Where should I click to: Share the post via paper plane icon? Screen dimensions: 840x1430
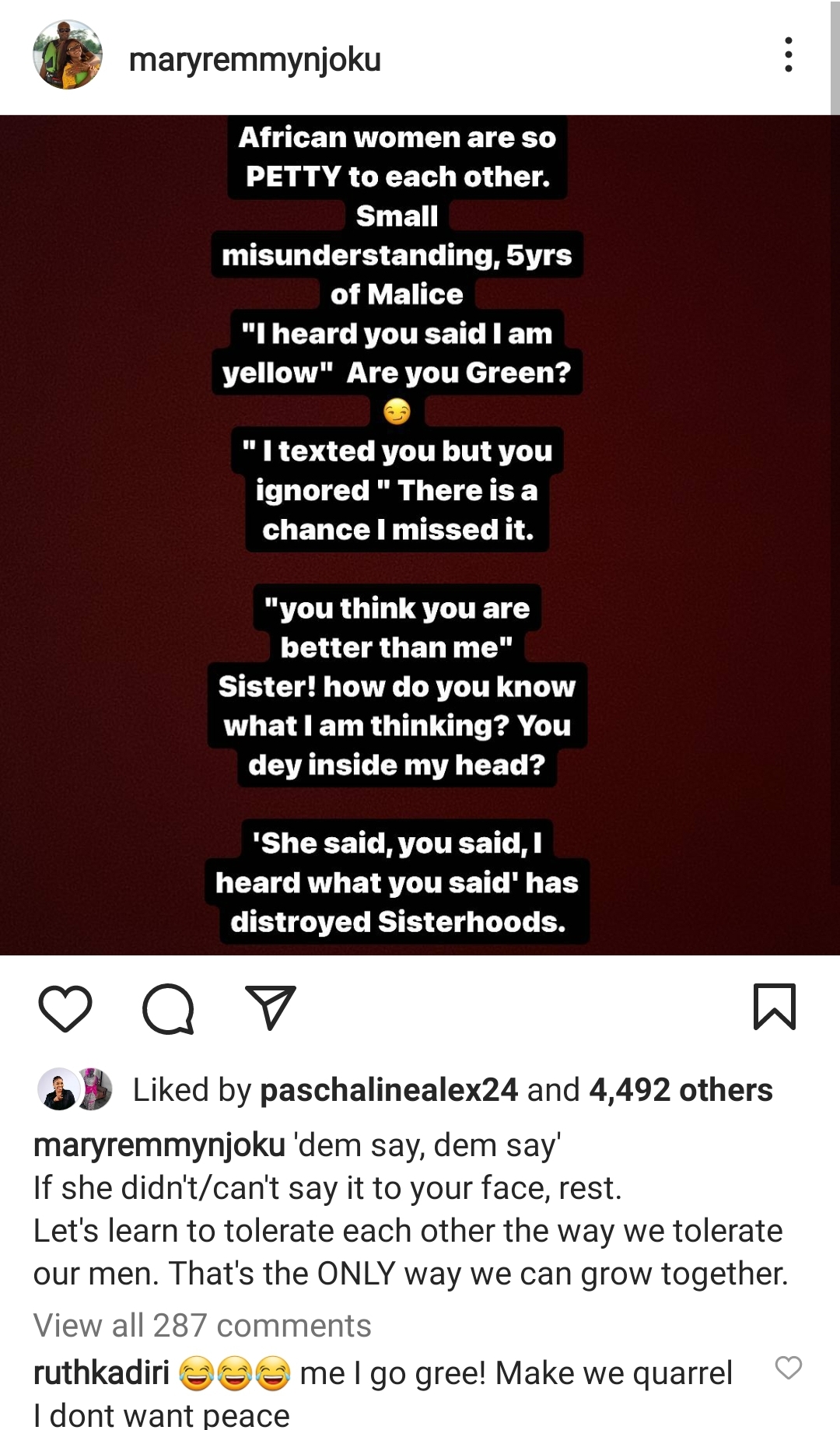(x=271, y=1008)
